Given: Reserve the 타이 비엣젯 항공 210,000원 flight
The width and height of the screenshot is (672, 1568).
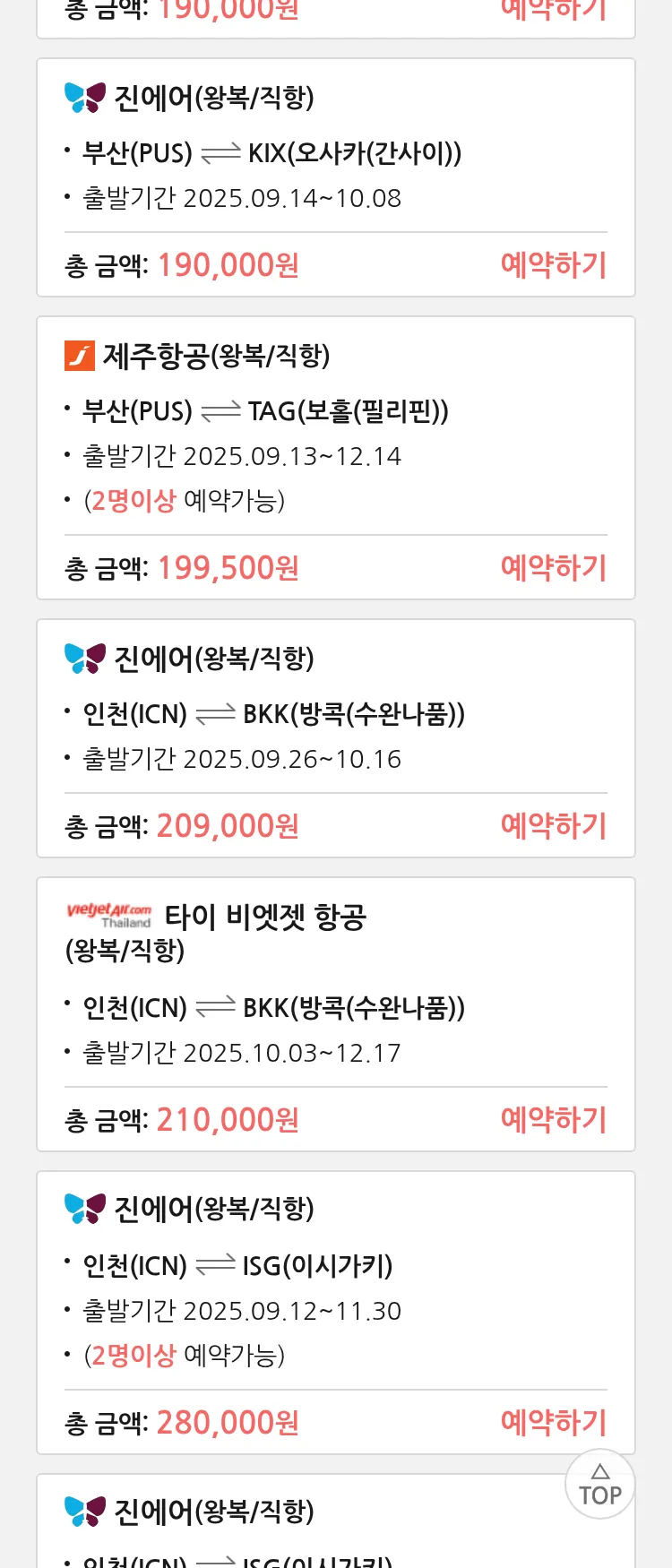Looking at the screenshot, I should [553, 1120].
